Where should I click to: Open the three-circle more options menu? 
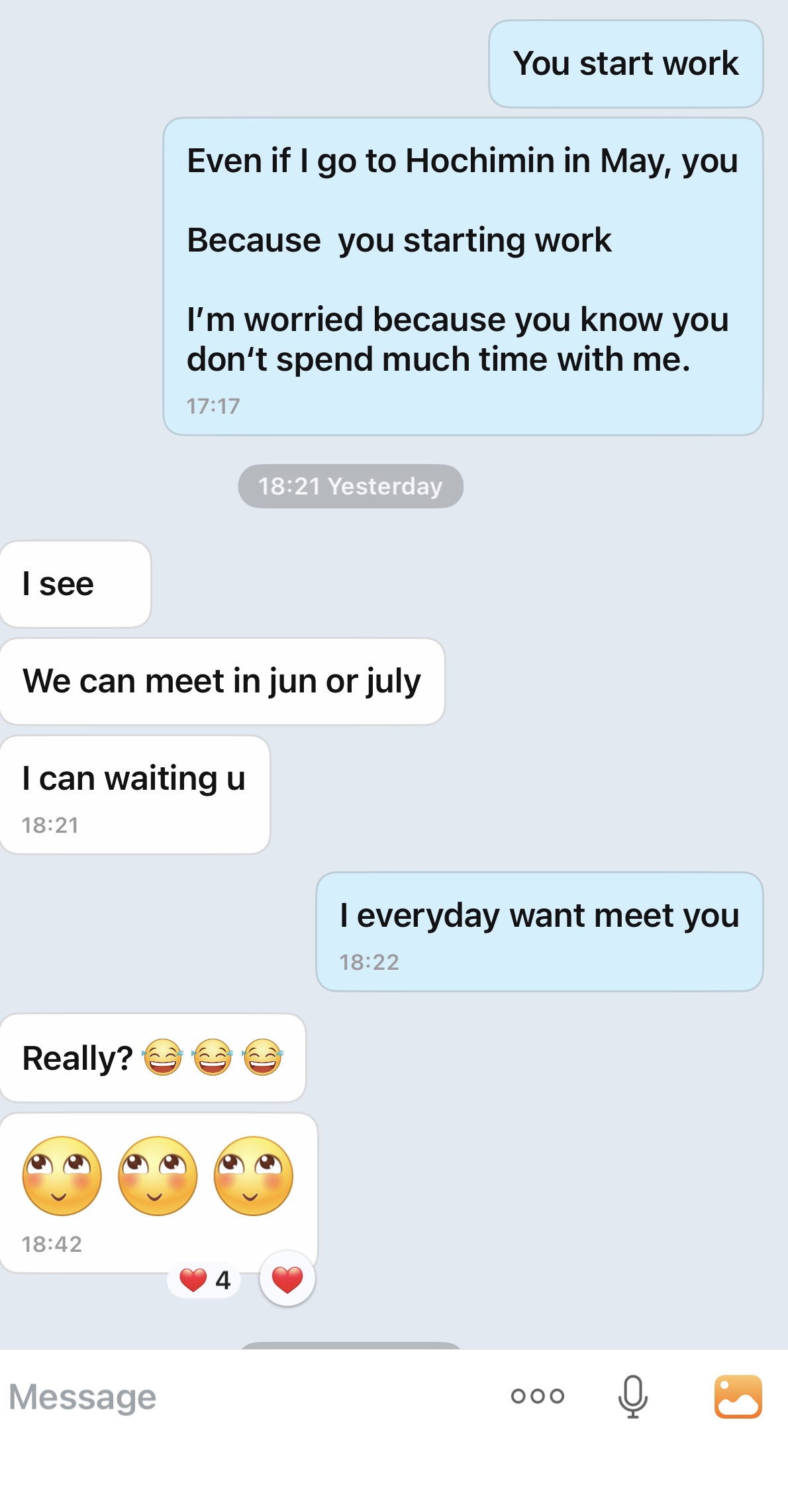[537, 1396]
